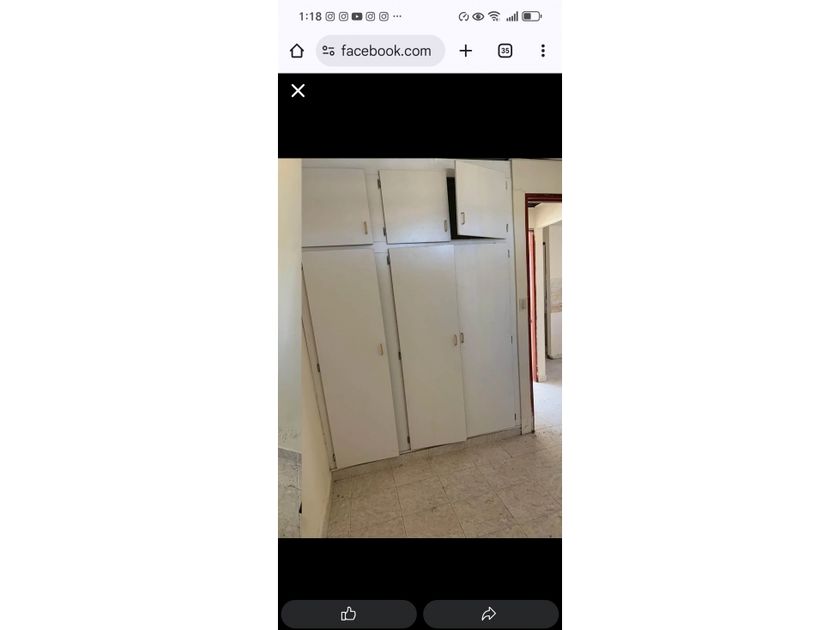840x630 pixels.
Task: View site information icon in address bar
Action: coord(328,51)
